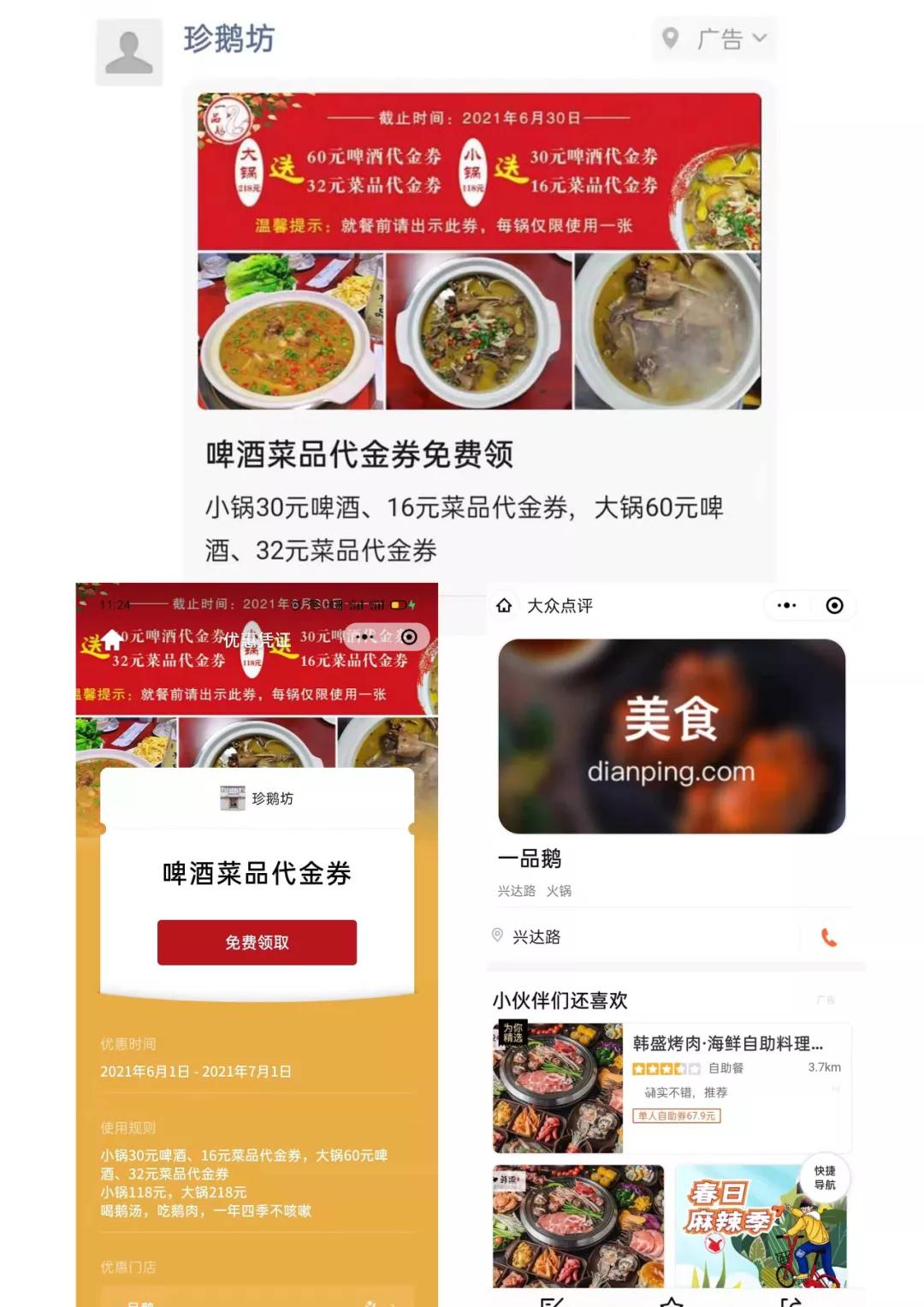Tap the phone icon to call 一品鹅
Viewport: 924px width, 1307px height.
[827, 938]
